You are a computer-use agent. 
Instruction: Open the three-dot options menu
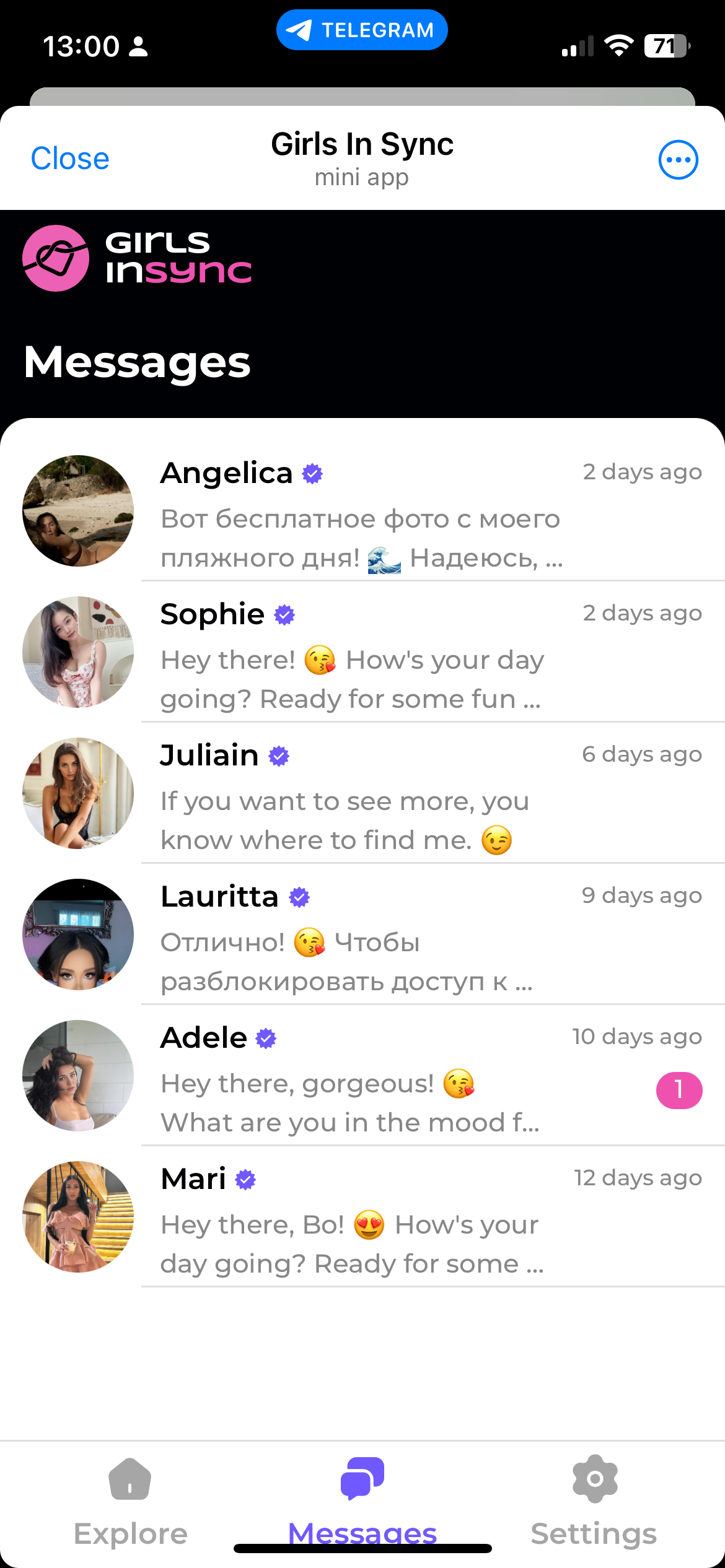click(x=677, y=159)
